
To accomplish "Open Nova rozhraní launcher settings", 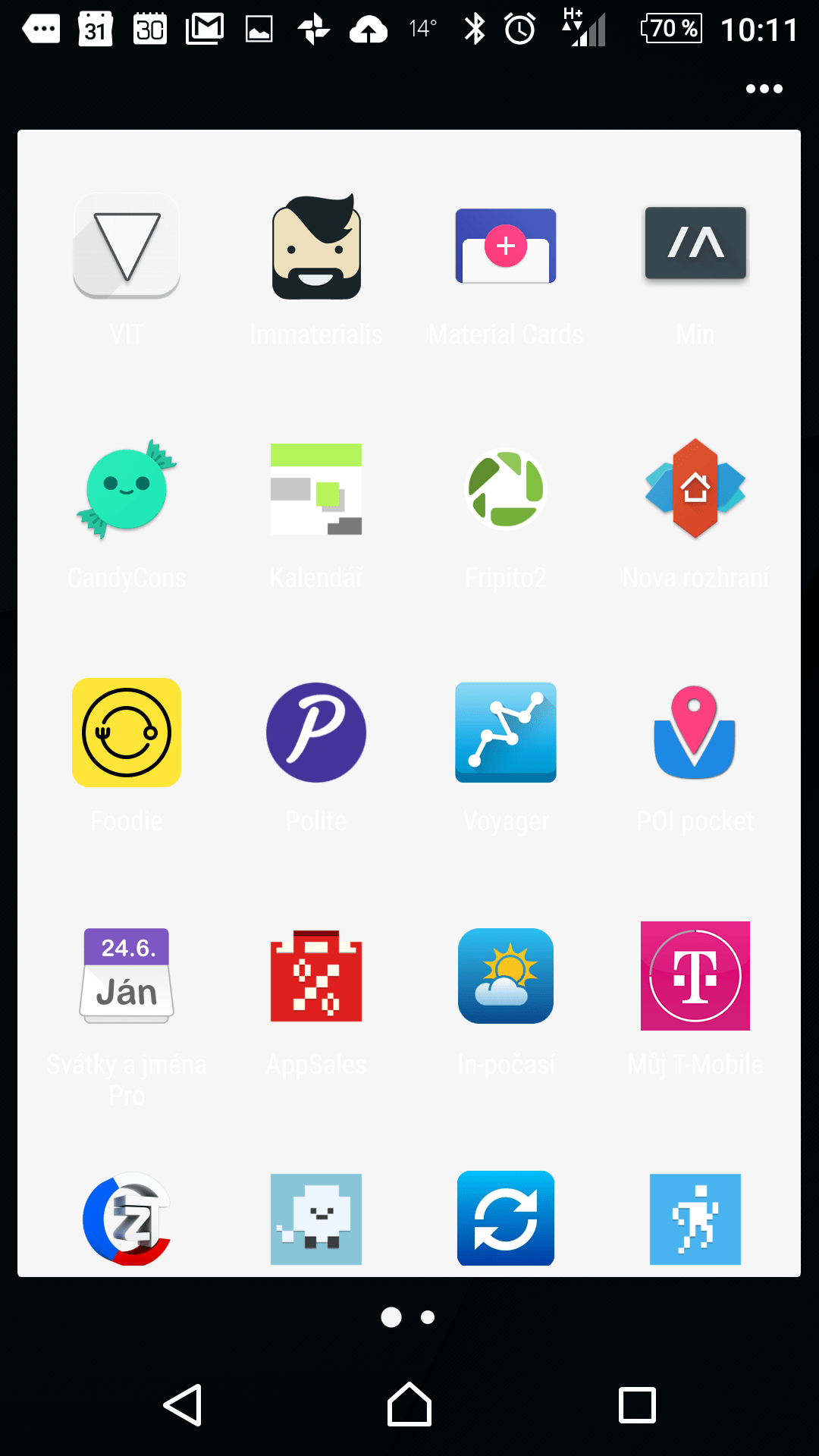I will 695,490.
